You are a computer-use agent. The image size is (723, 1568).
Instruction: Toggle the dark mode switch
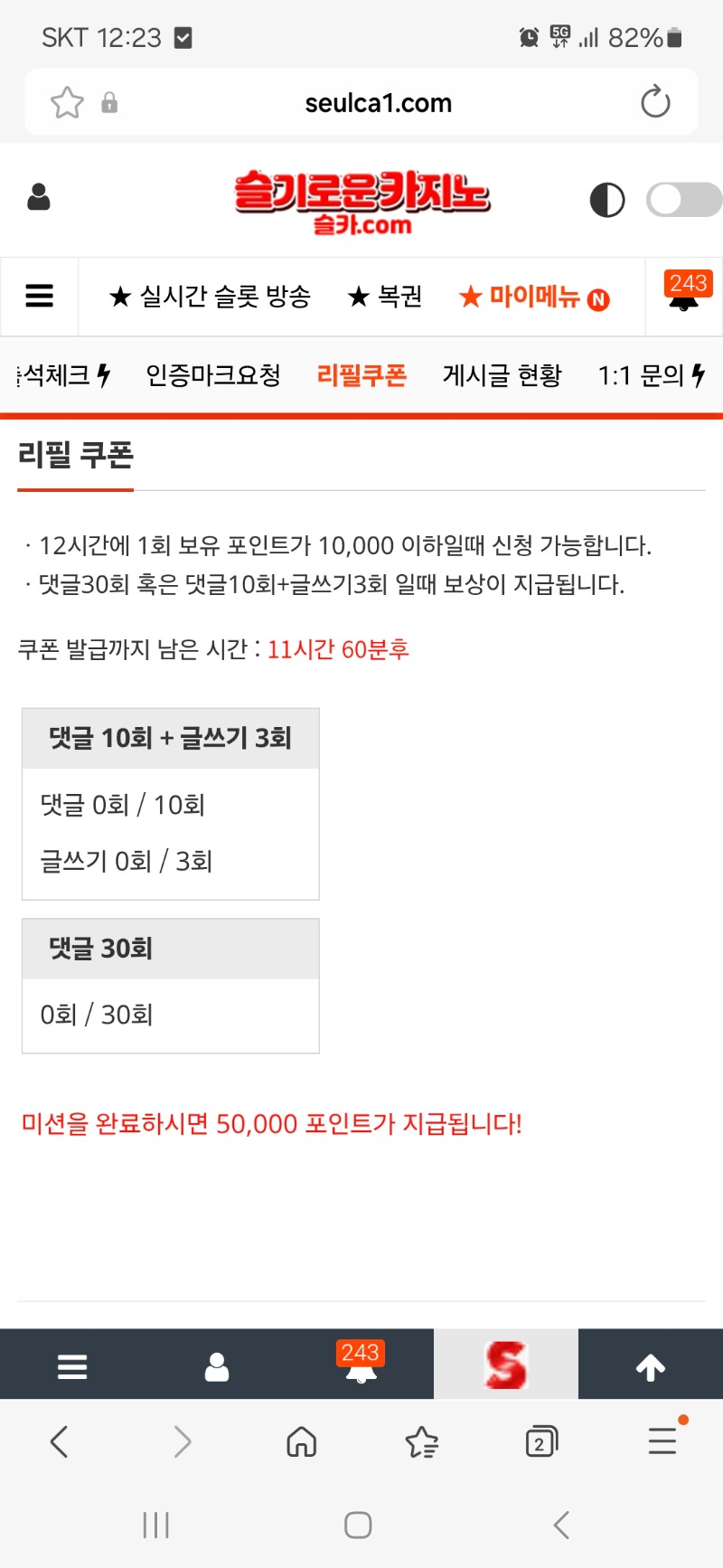[x=683, y=200]
